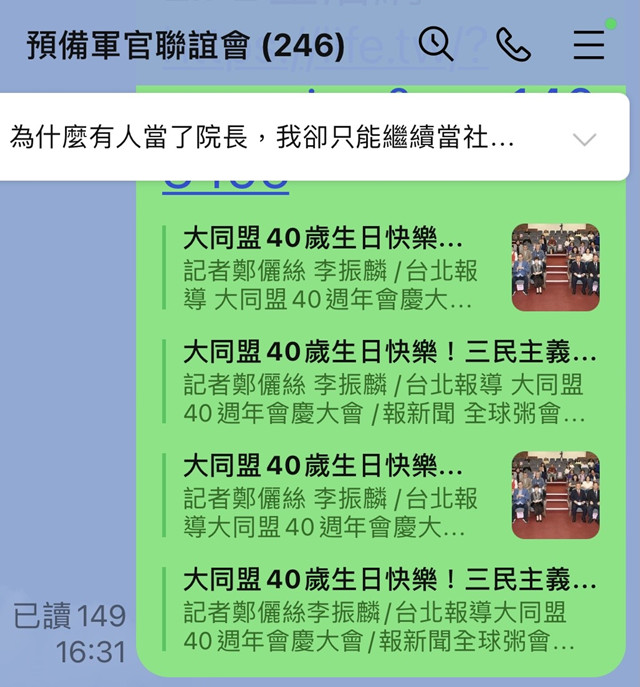The width and height of the screenshot is (640, 687).
Task: Start a call with the group
Action: coord(513,43)
